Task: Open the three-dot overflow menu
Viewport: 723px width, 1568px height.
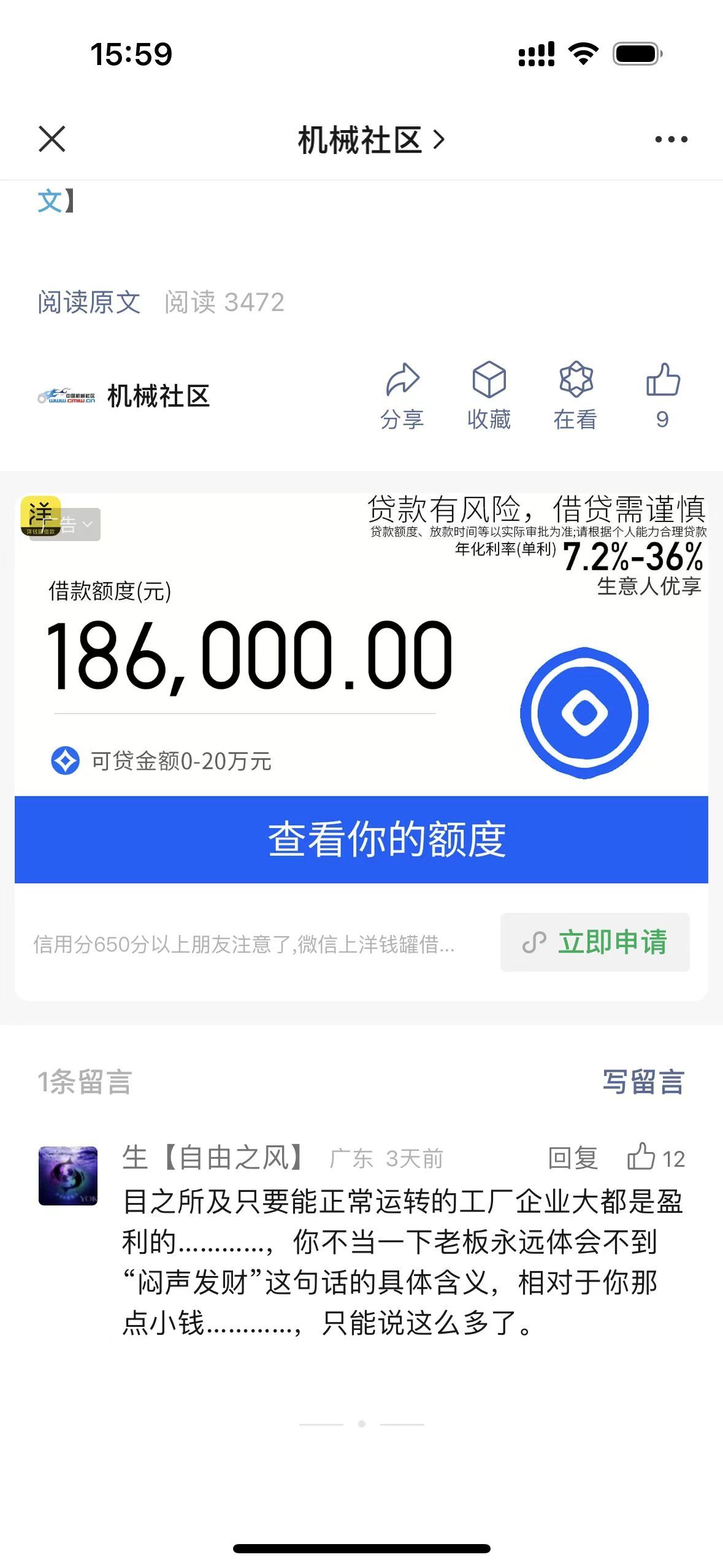Action: click(x=671, y=140)
